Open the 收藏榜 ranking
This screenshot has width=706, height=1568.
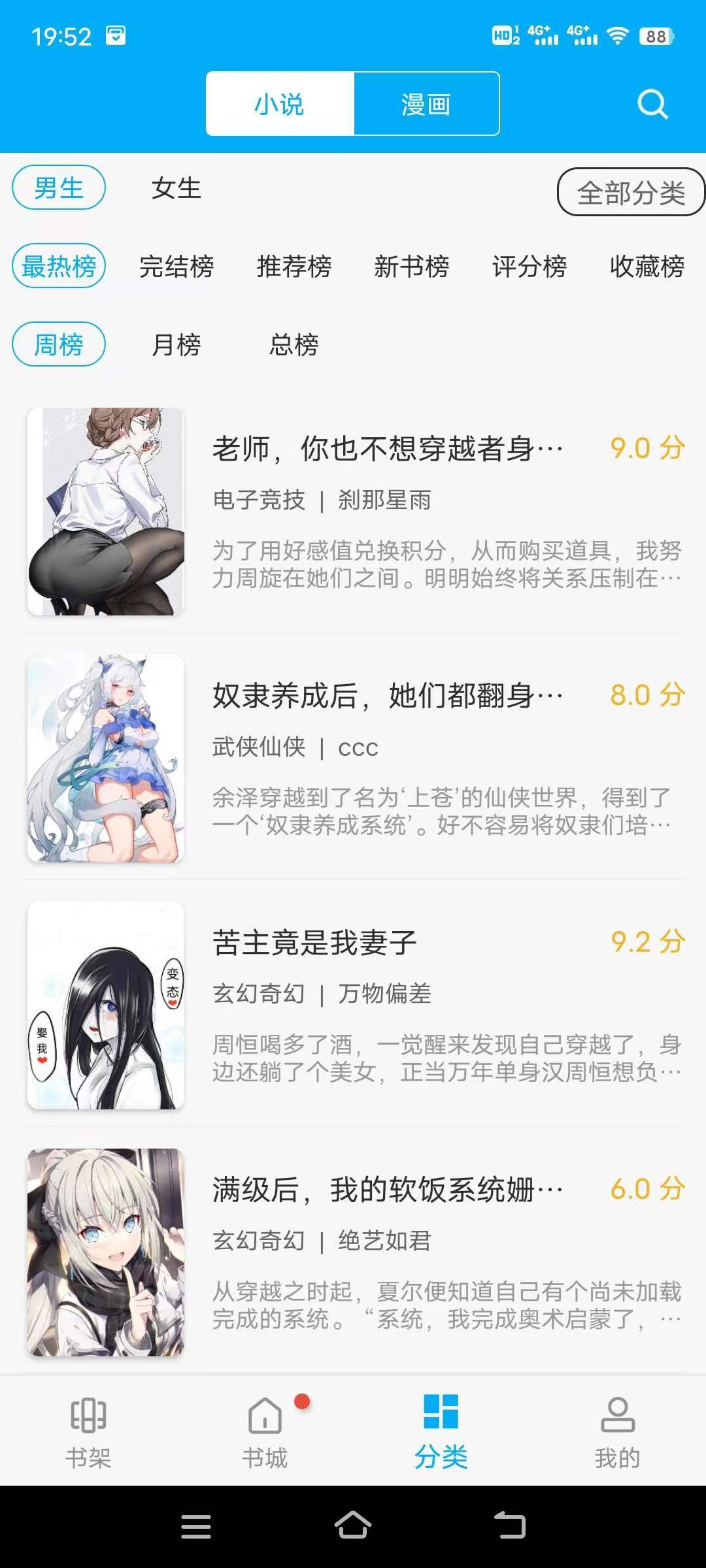(647, 267)
